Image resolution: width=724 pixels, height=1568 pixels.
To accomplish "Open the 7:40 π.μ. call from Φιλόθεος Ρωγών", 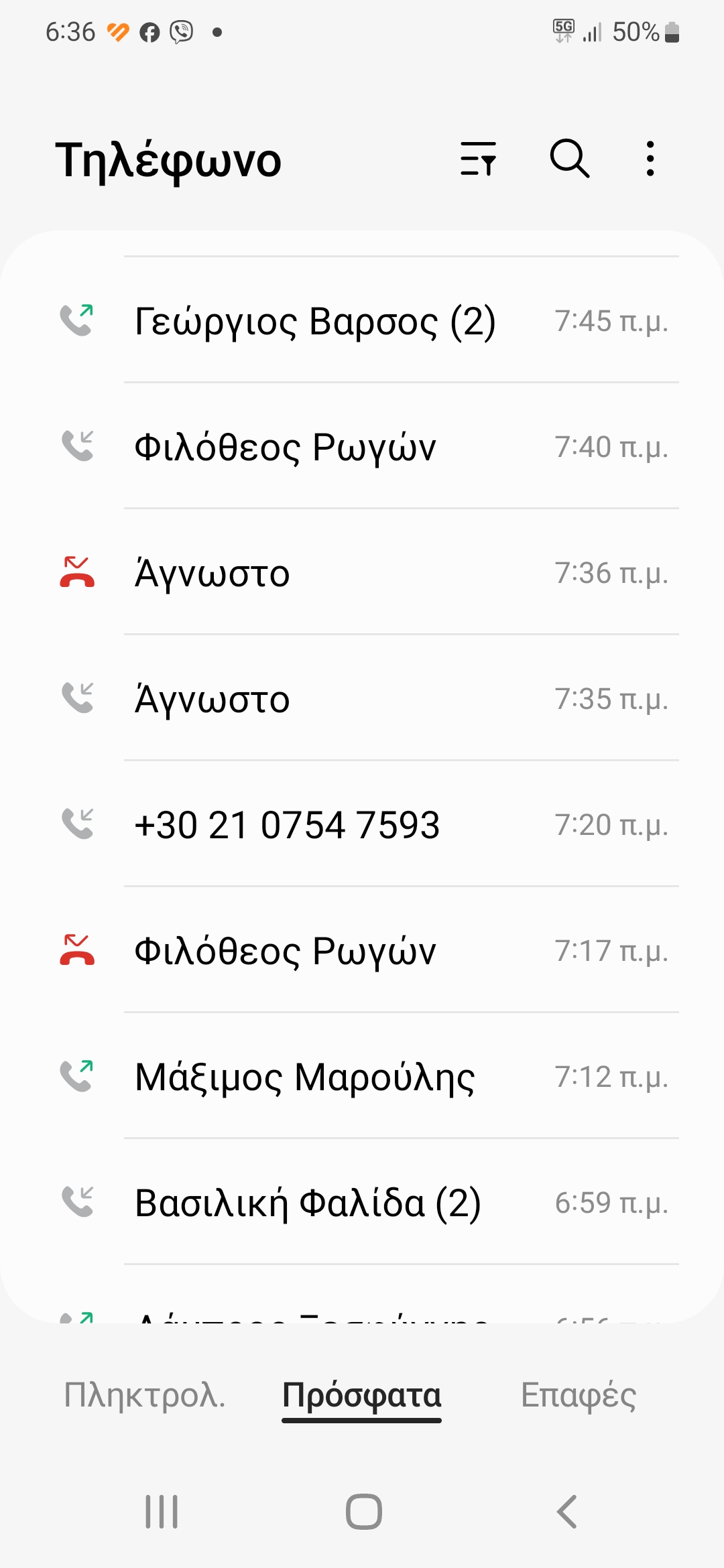I will click(362, 446).
